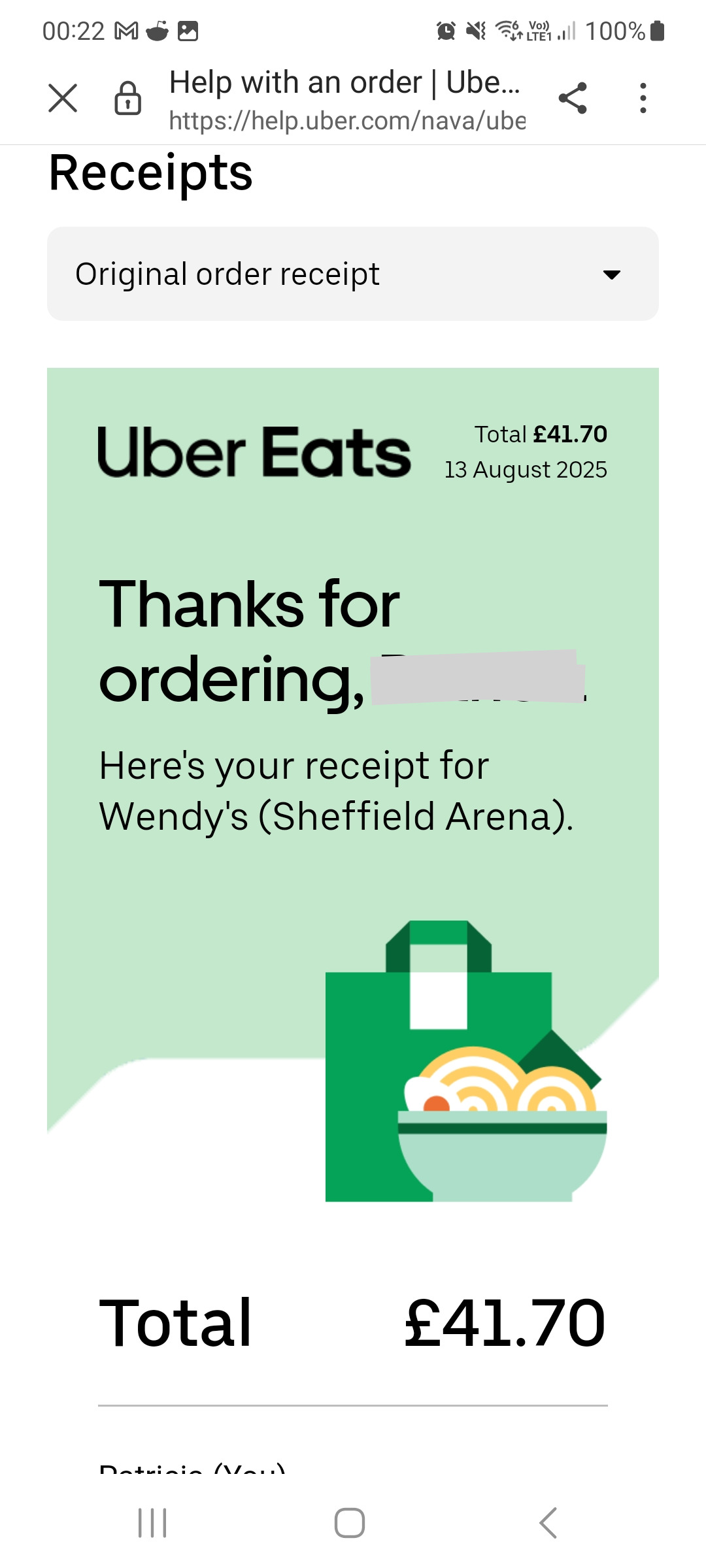This screenshot has width=706, height=1568.
Task: Open the browser overflow menu
Action: [643, 98]
